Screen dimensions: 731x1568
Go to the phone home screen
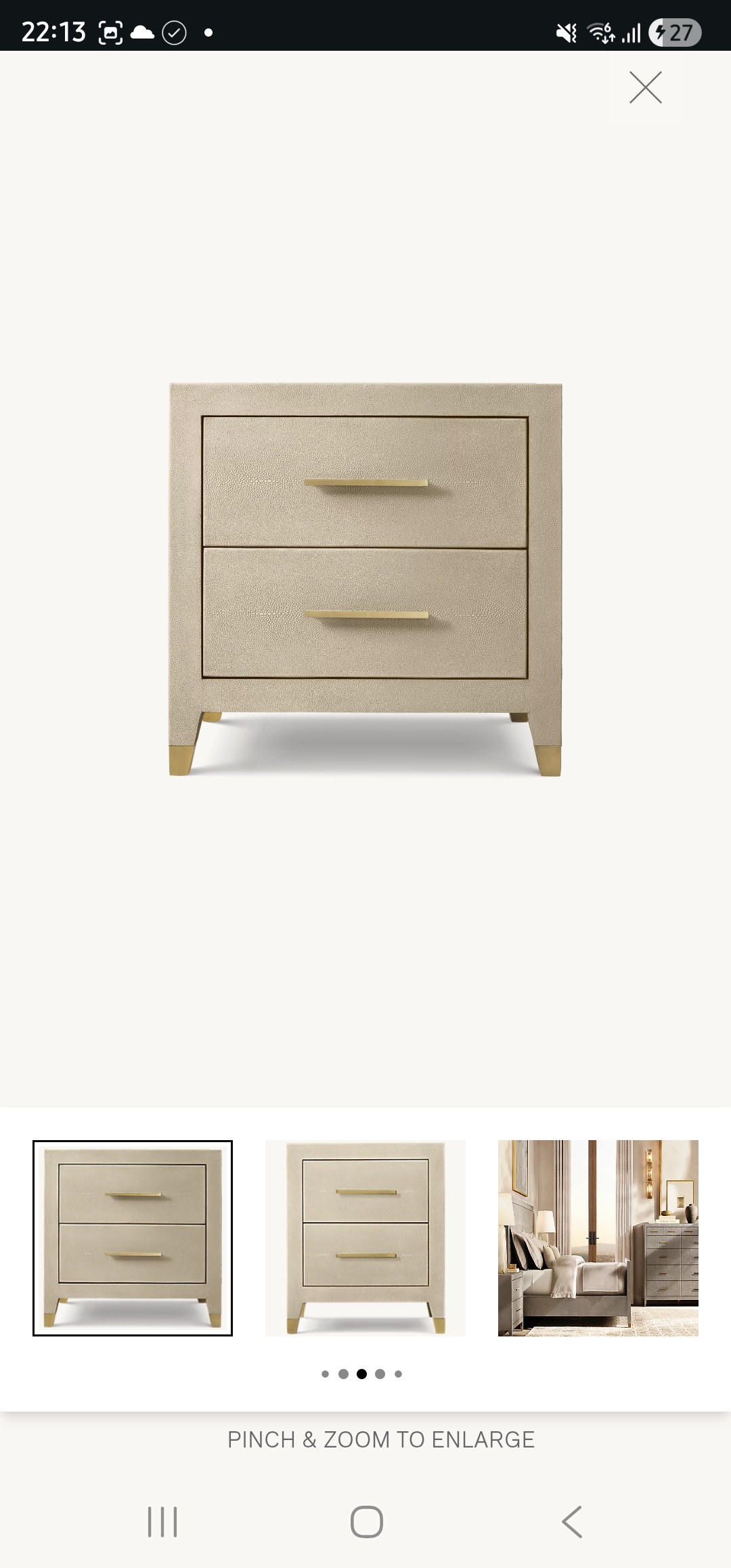(366, 1522)
